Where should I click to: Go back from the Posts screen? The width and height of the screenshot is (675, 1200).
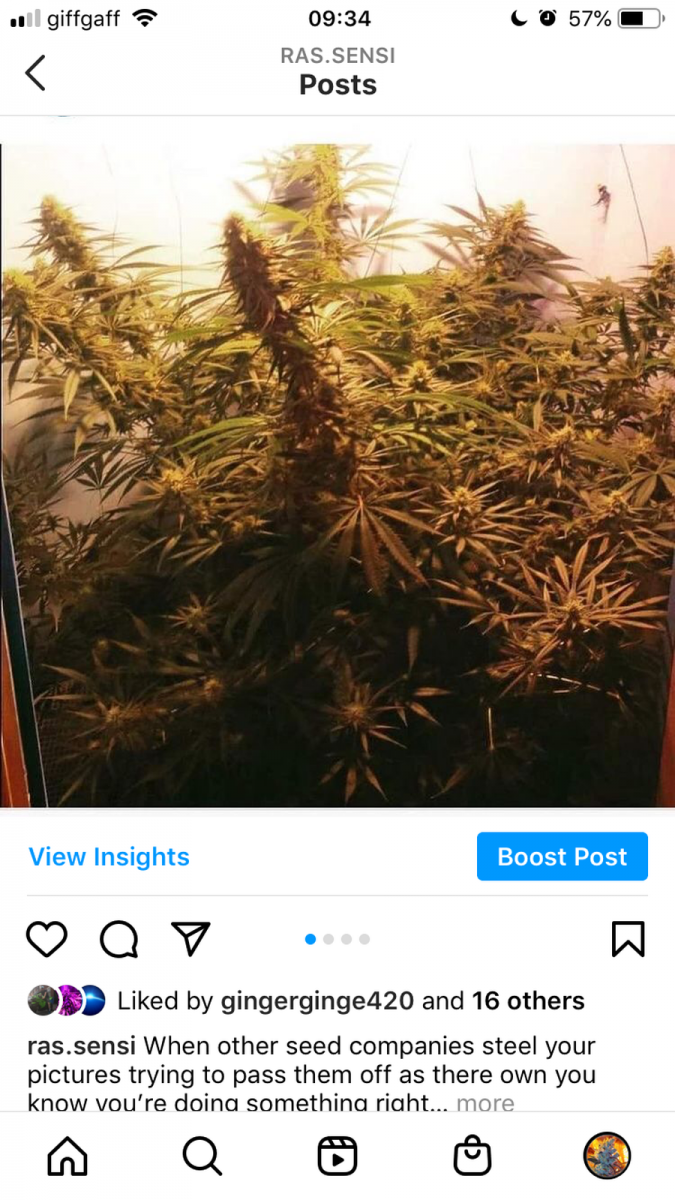[x=36, y=73]
